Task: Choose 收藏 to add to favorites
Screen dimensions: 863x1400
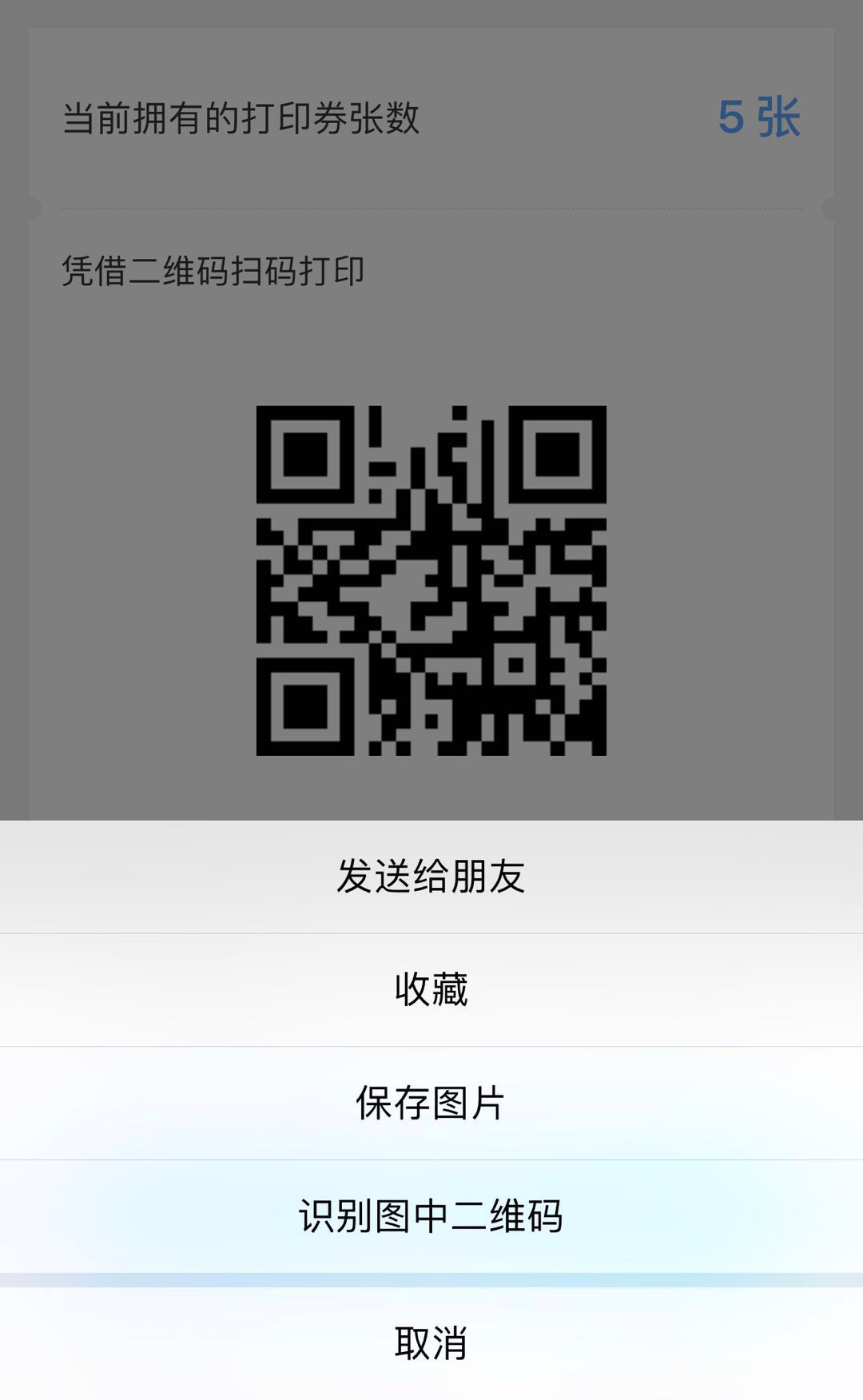Action: [x=431, y=989]
